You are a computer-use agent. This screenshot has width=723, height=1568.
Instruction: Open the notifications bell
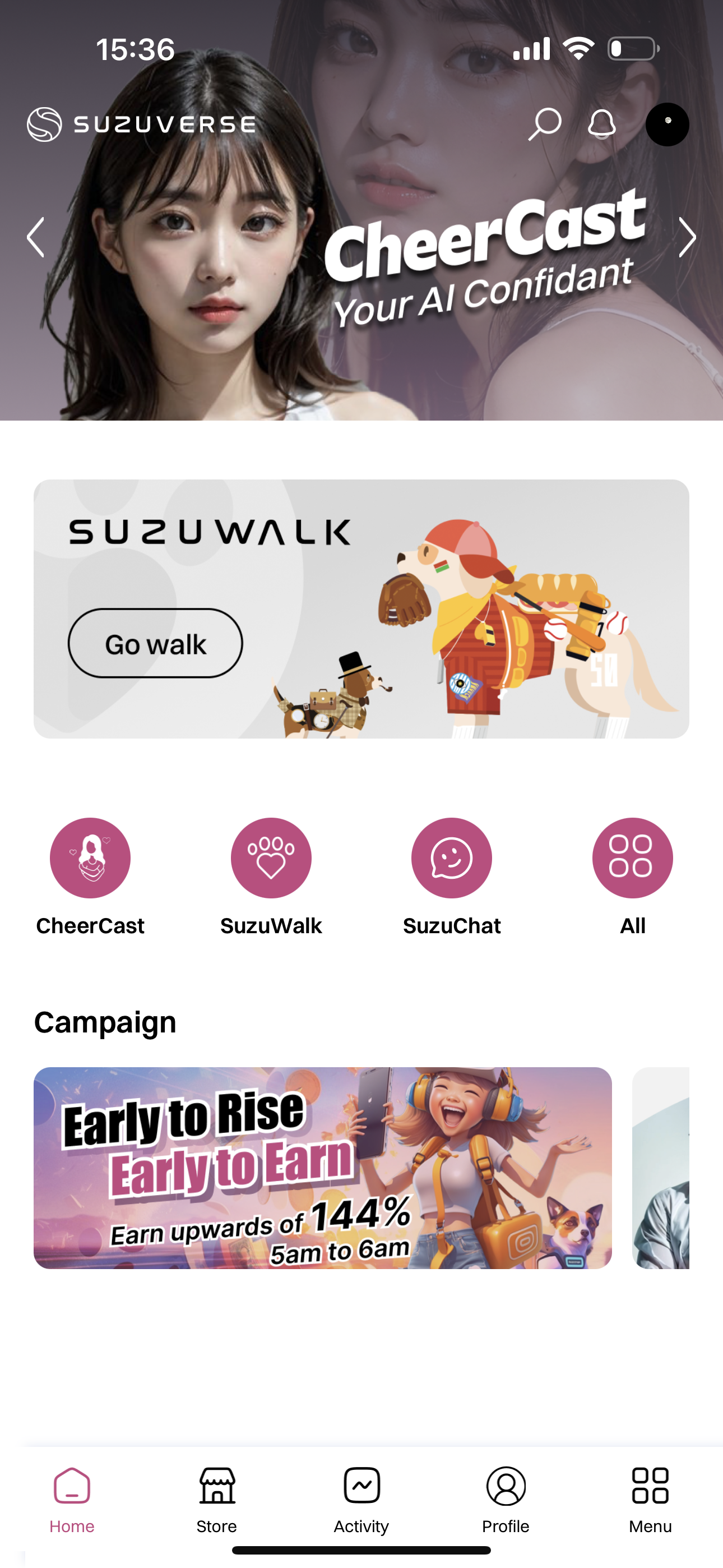click(601, 124)
